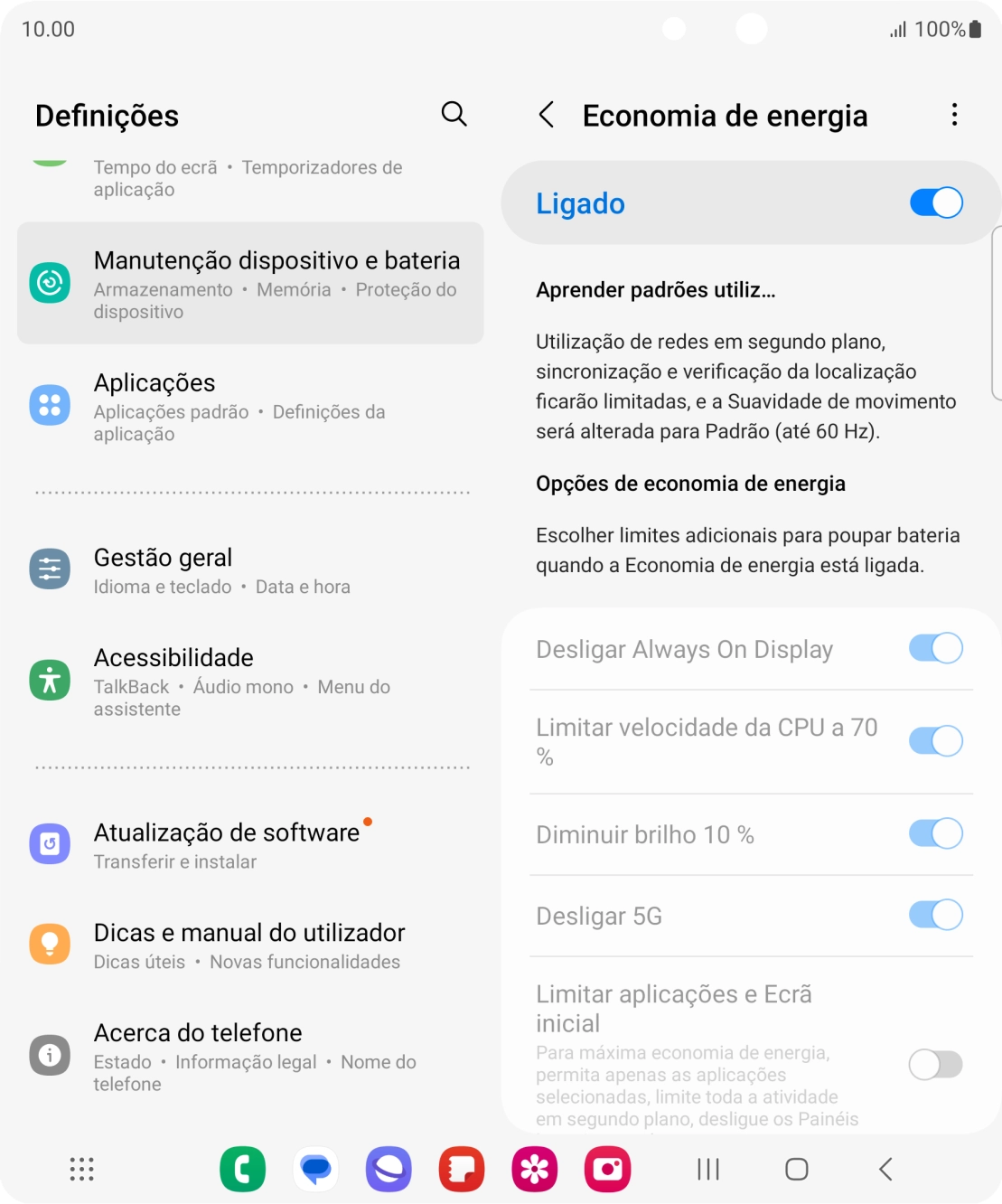Click the search icon in Definições
1002x1204 pixels.
454,115
